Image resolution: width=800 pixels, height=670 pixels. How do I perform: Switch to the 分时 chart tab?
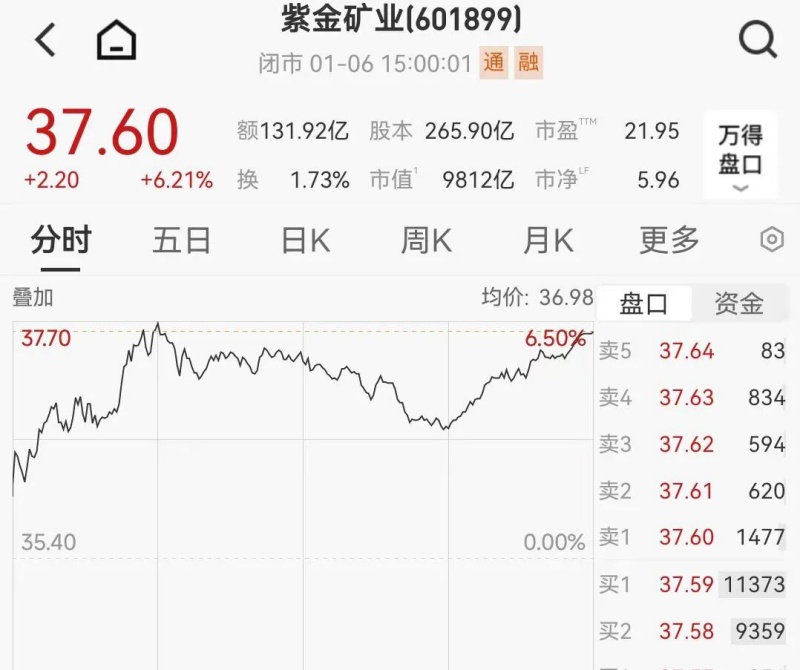click(x=61, y=240)
